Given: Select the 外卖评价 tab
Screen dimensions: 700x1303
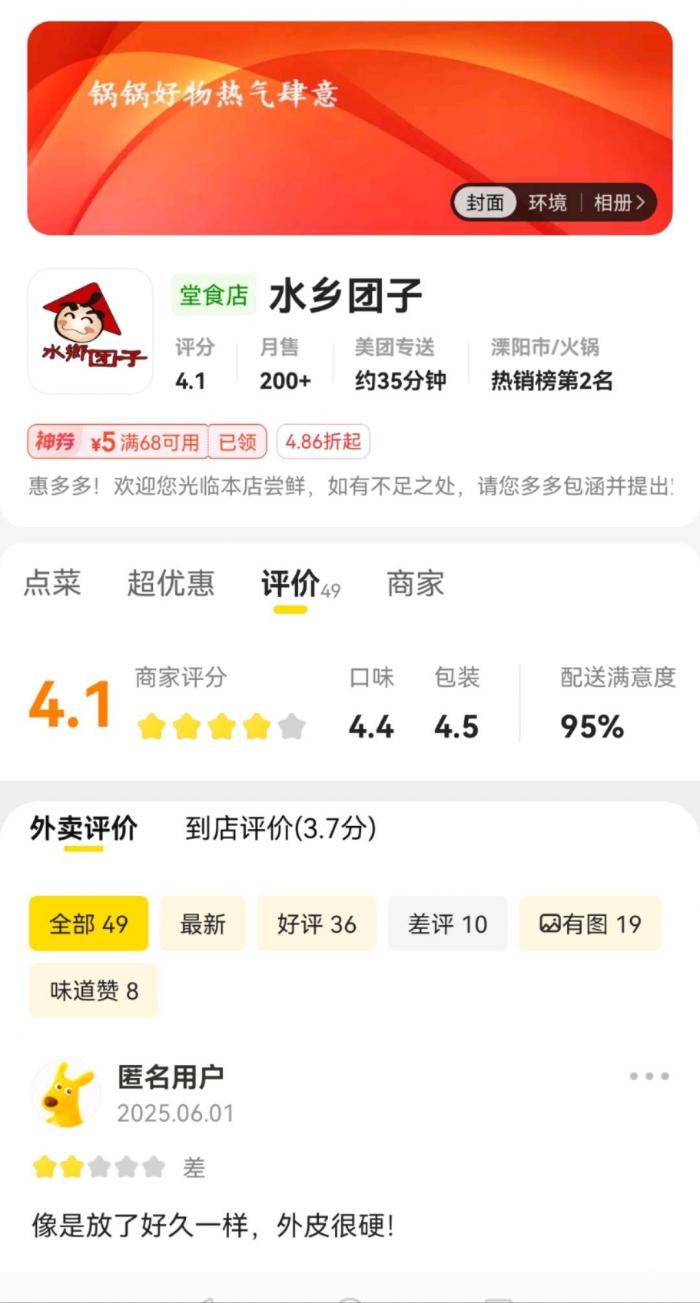Looking at the screenshot, I should (83, 828).
